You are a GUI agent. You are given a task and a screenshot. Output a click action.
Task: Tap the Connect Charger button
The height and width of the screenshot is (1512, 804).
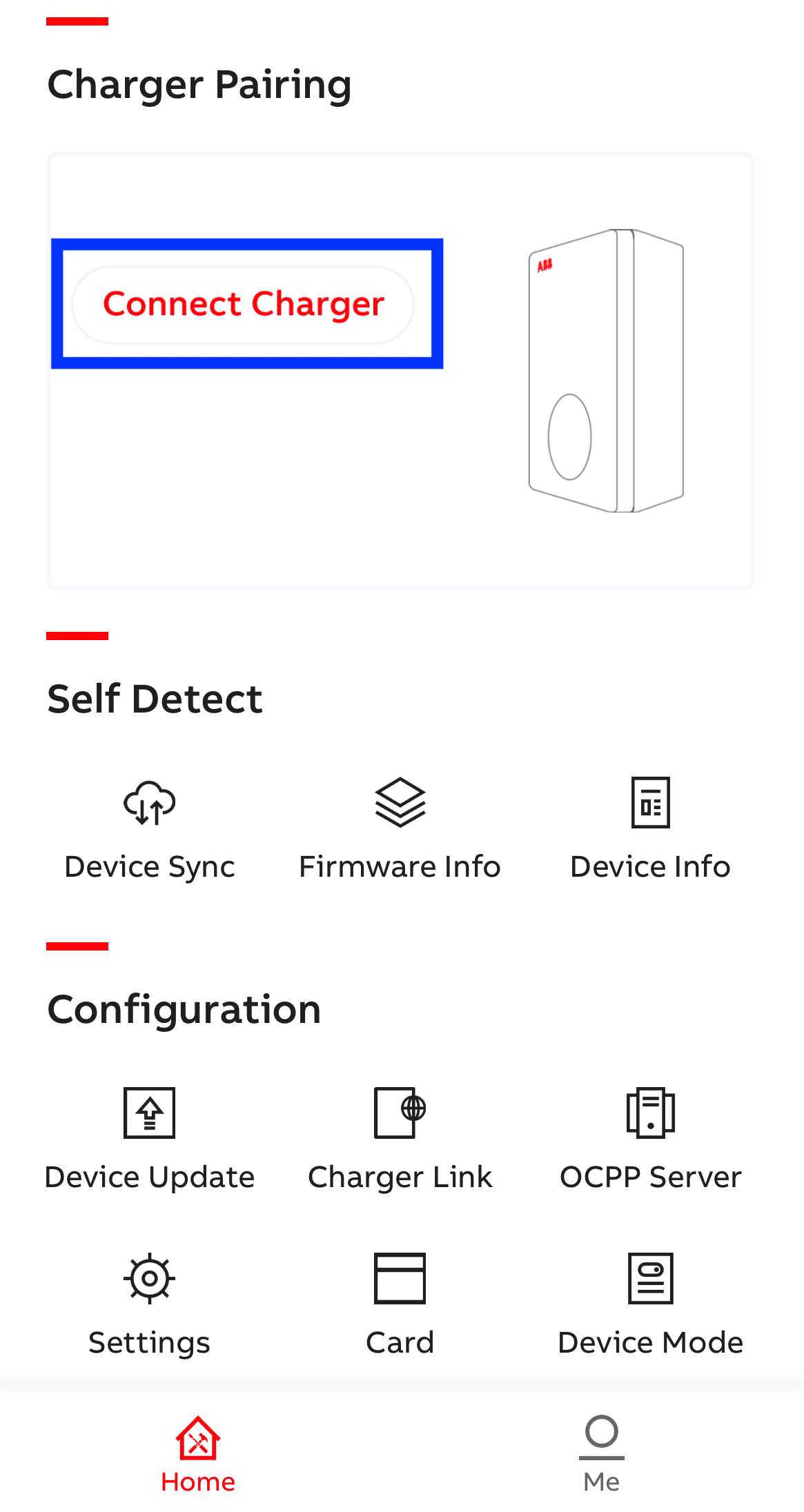pos(243,304)
